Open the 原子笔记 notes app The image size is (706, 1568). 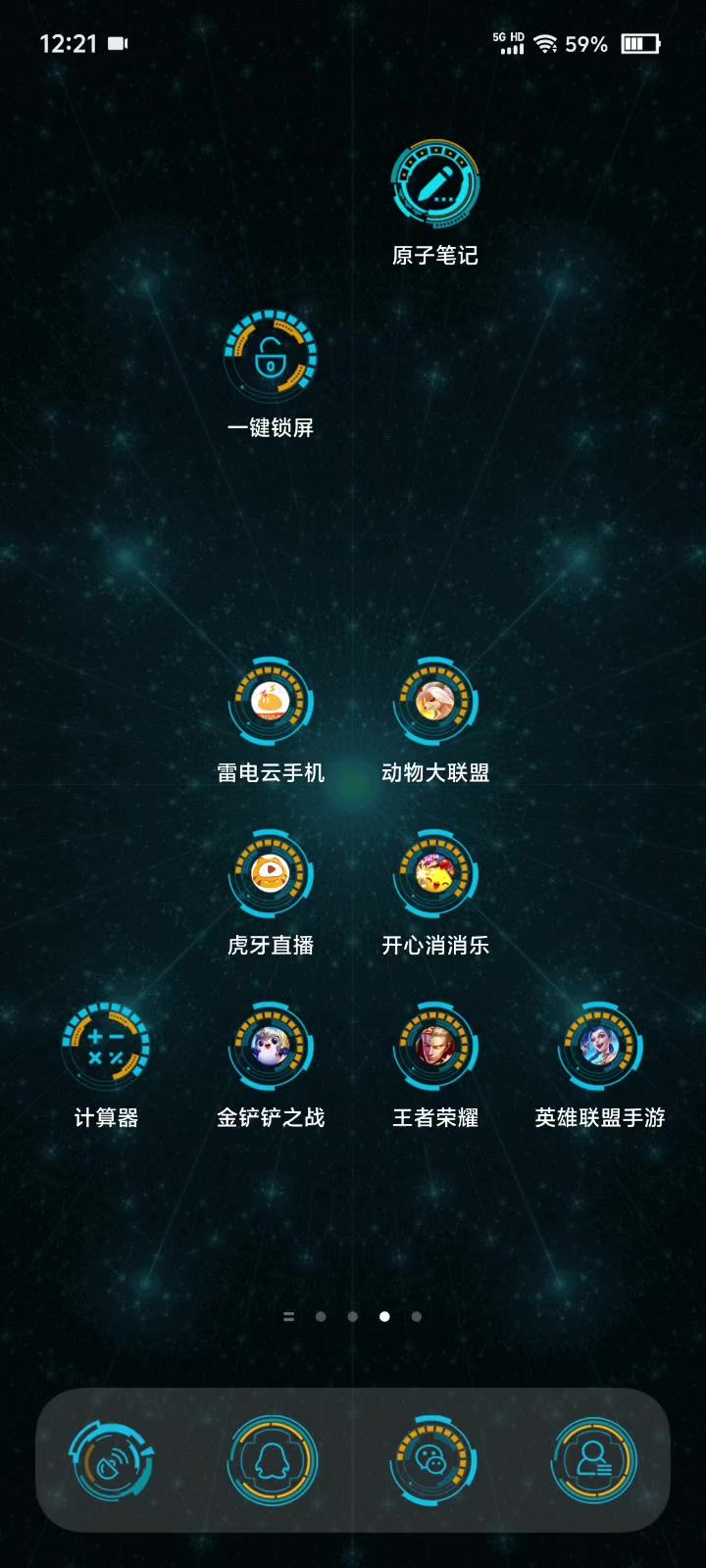pos(435,185)
